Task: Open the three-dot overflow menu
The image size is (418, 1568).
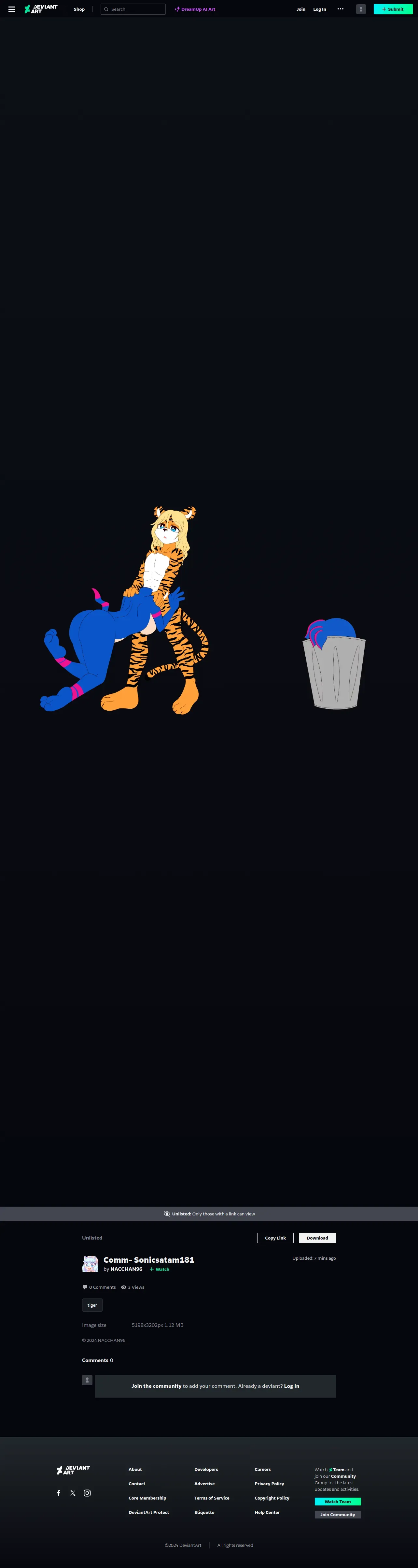Action: (x=340, y=9)
